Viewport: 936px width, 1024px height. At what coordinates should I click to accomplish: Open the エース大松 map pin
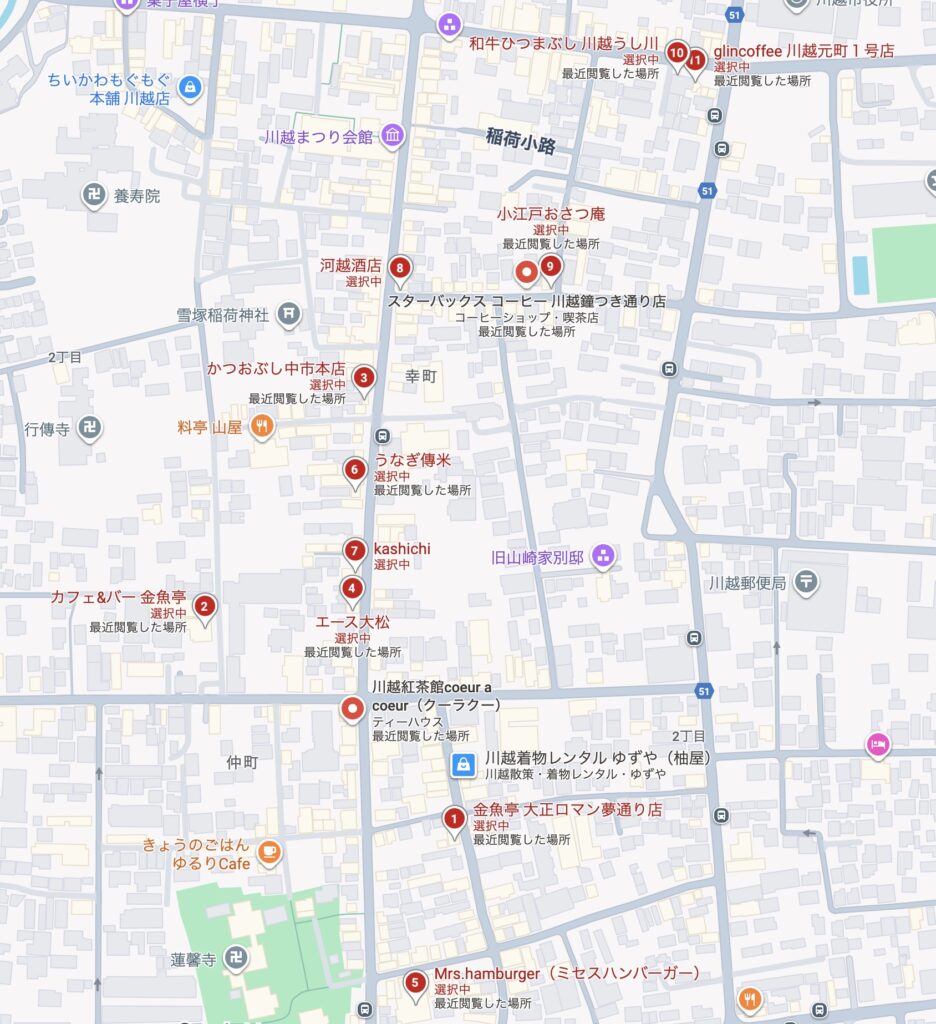[x=351, y=588]
